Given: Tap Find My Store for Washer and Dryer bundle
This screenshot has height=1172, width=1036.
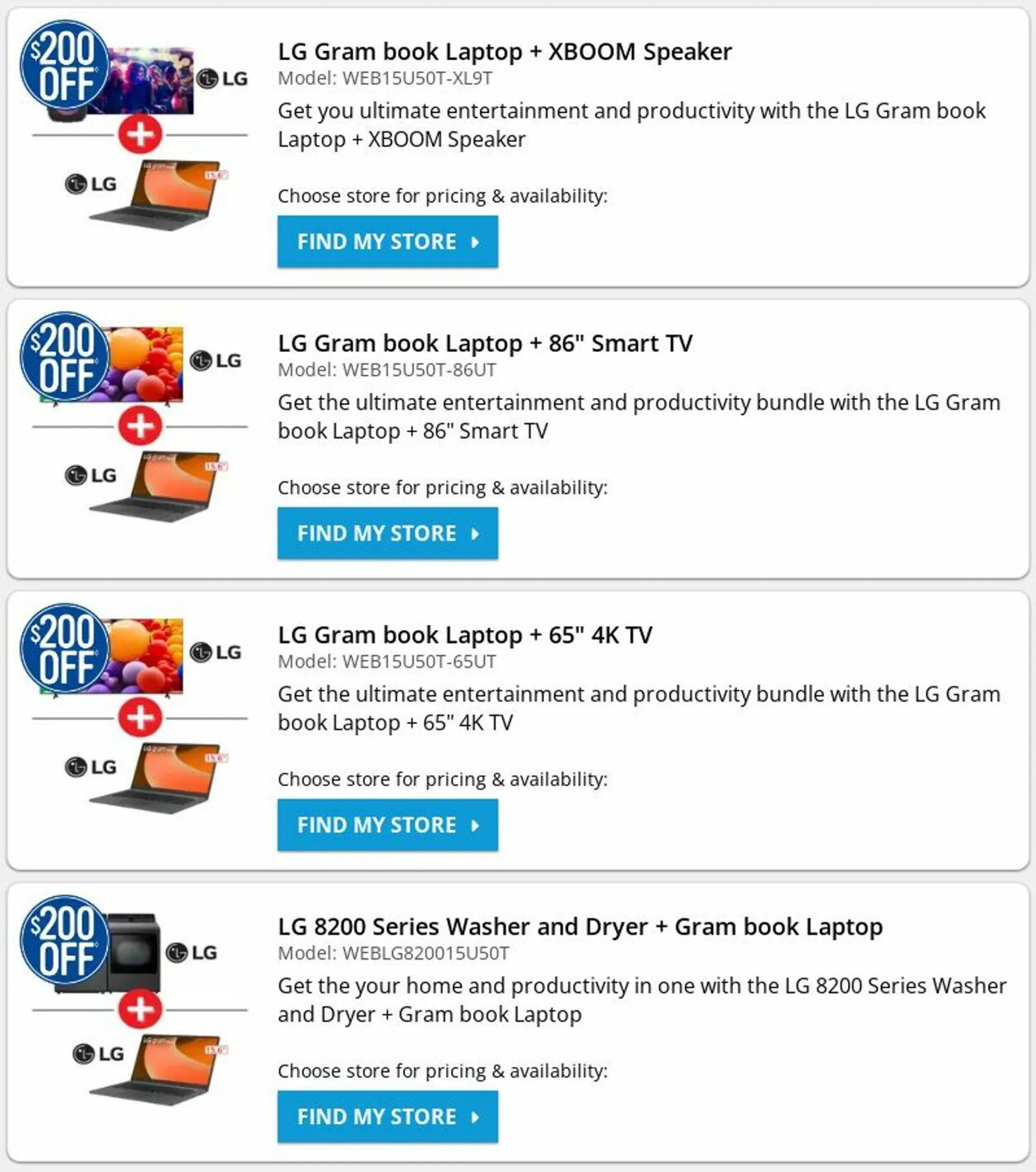Looking at the screenshot, I should pos(387,1116).
